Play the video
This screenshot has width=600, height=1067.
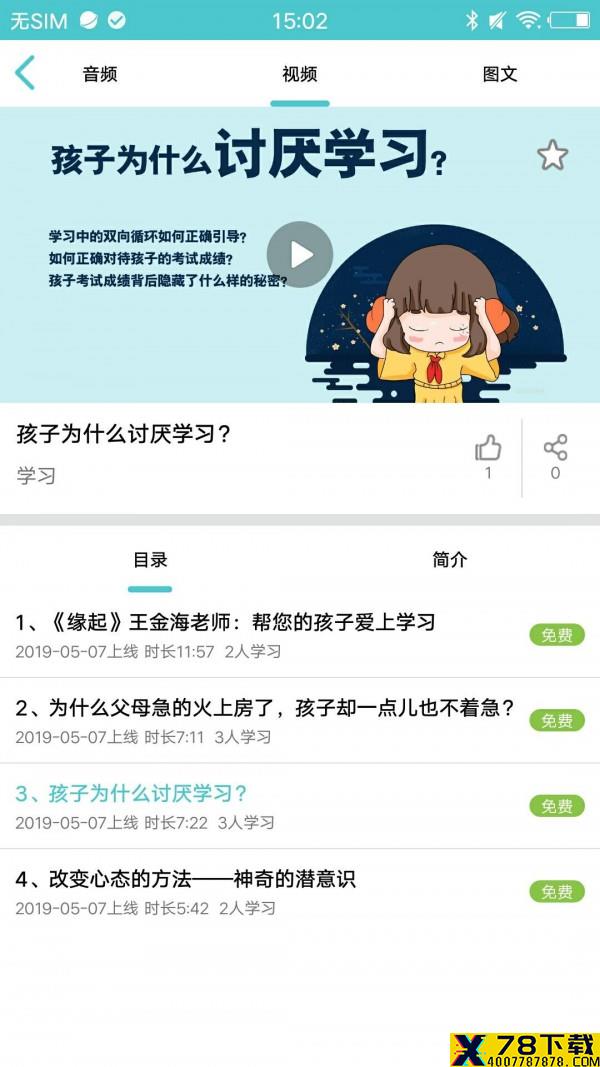pyautogui.click(x=300, y=255)
